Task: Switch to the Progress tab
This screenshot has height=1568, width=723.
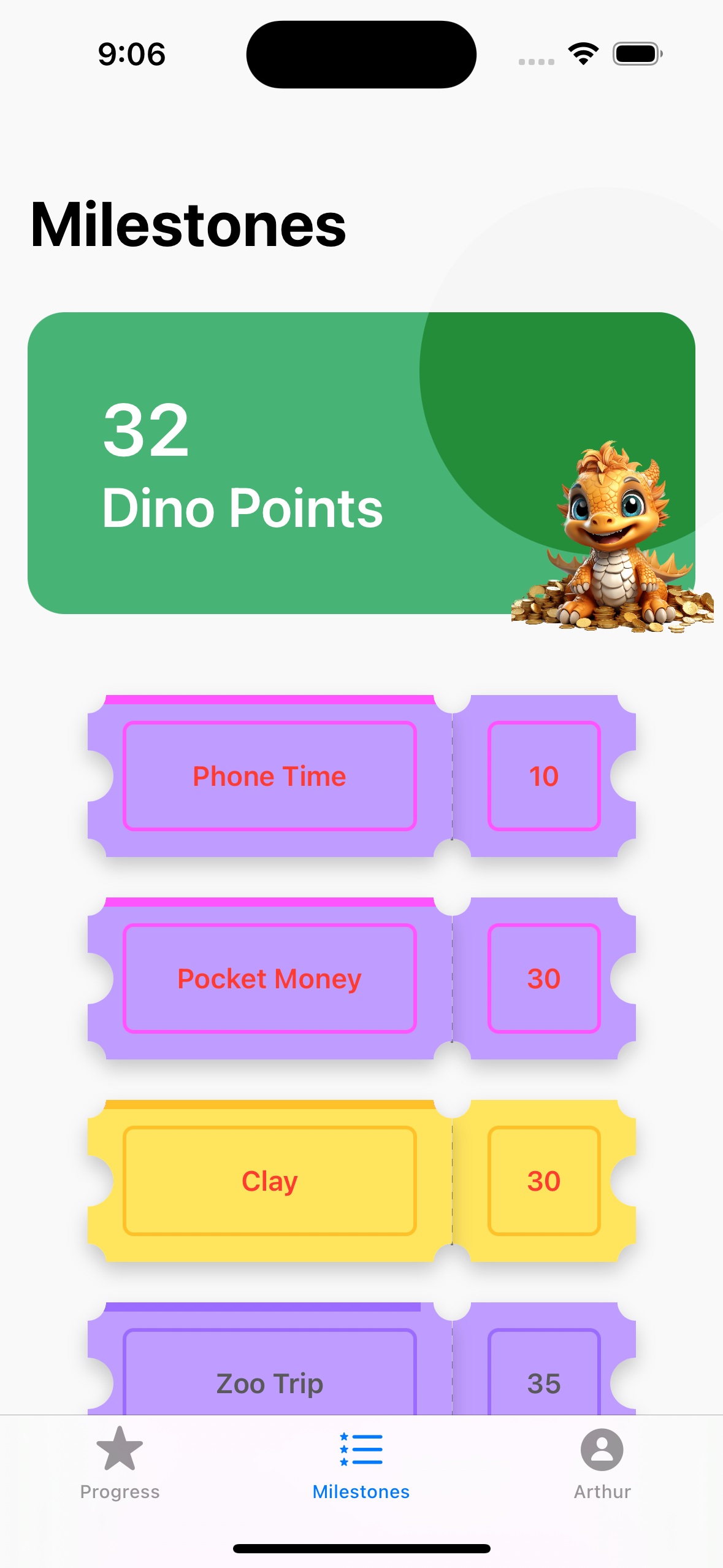Action: click(120, 1463)
